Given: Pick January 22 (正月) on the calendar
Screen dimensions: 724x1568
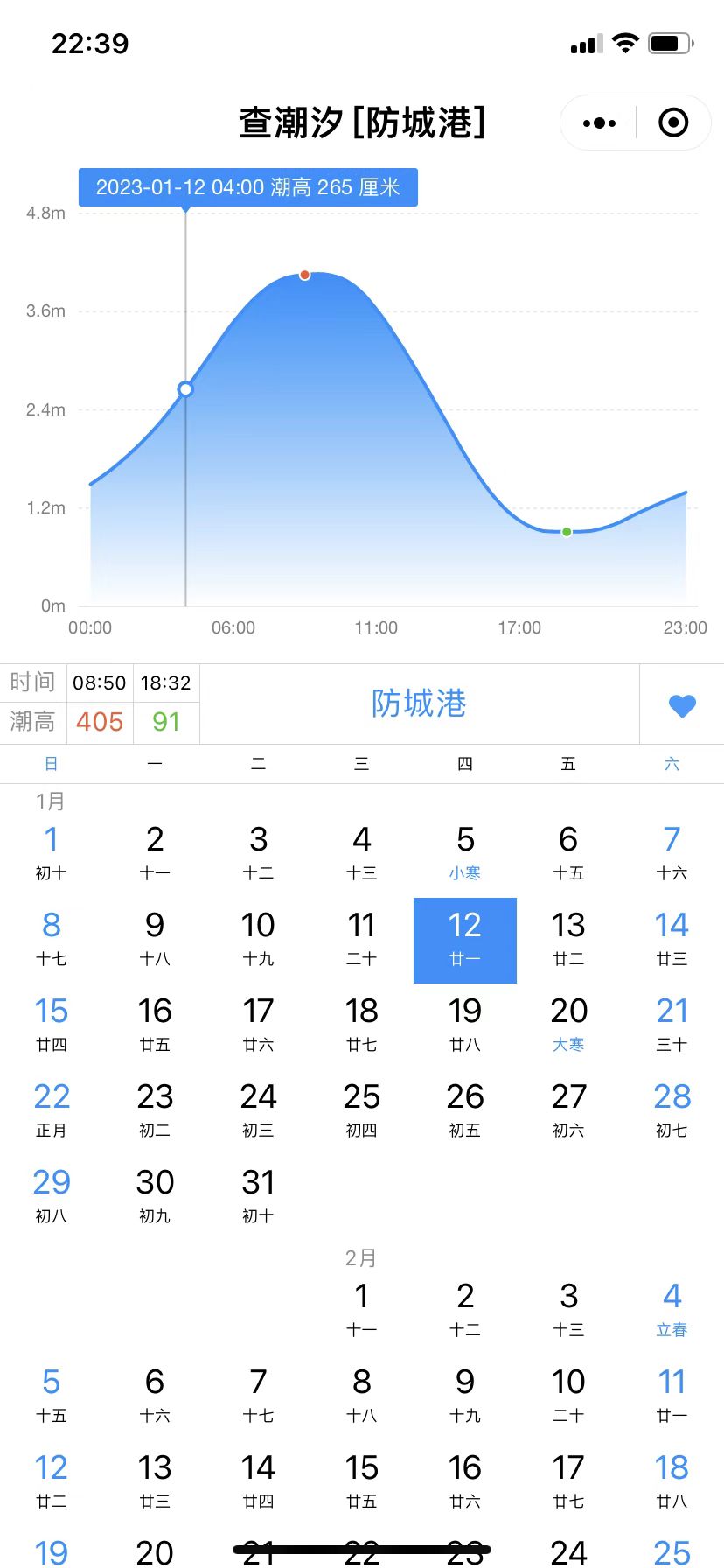Looking at the screenshot, I should point(52,1109).
